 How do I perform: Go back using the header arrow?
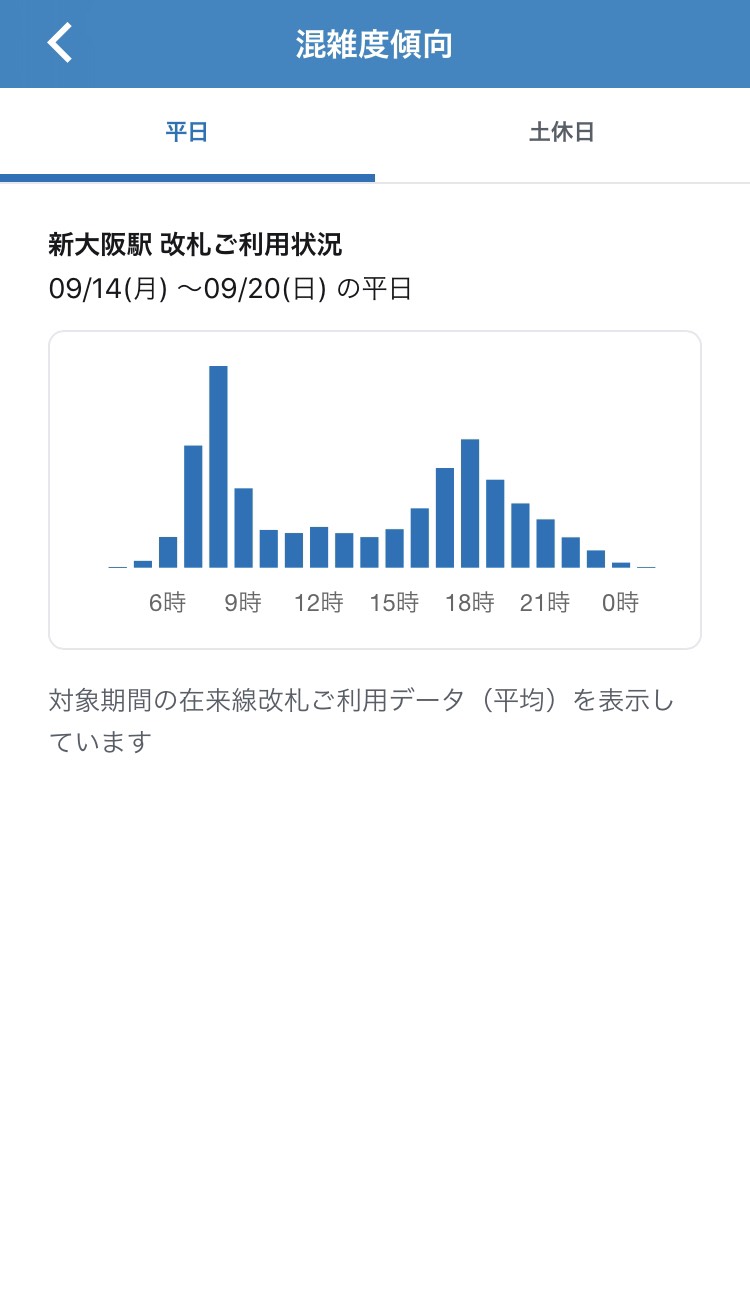click(x=60, y=44)
